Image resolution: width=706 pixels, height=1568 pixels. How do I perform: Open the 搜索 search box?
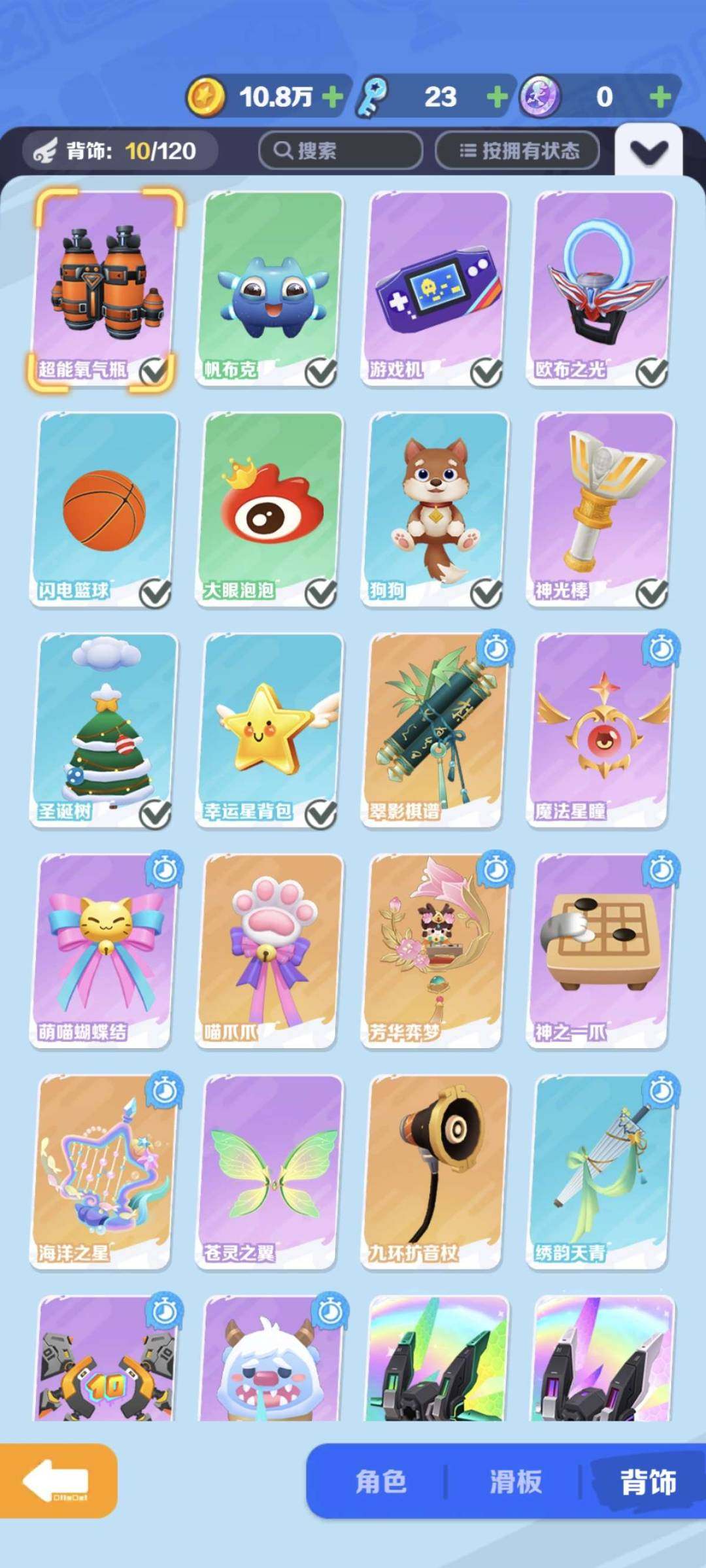point(340,151)
